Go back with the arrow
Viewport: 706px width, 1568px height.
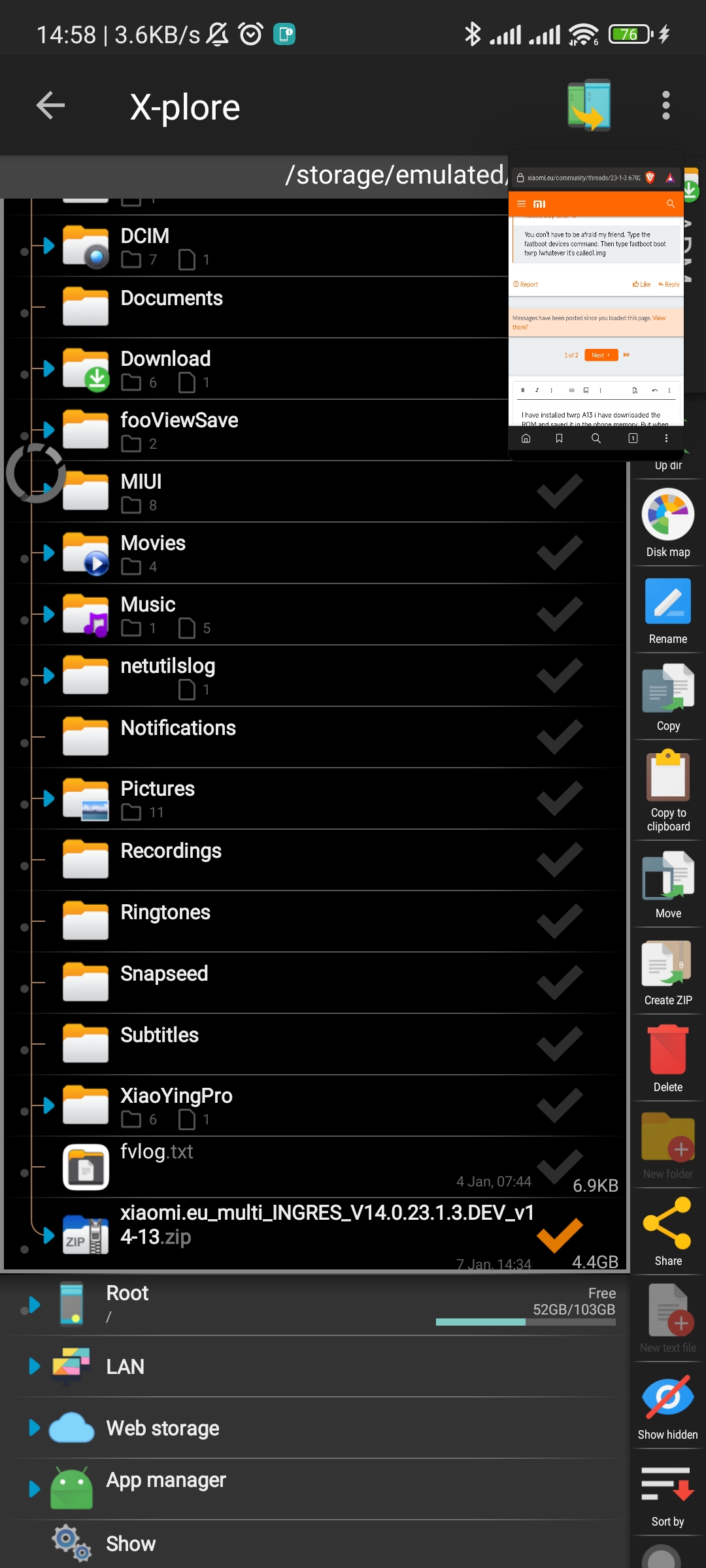[50, 106]
